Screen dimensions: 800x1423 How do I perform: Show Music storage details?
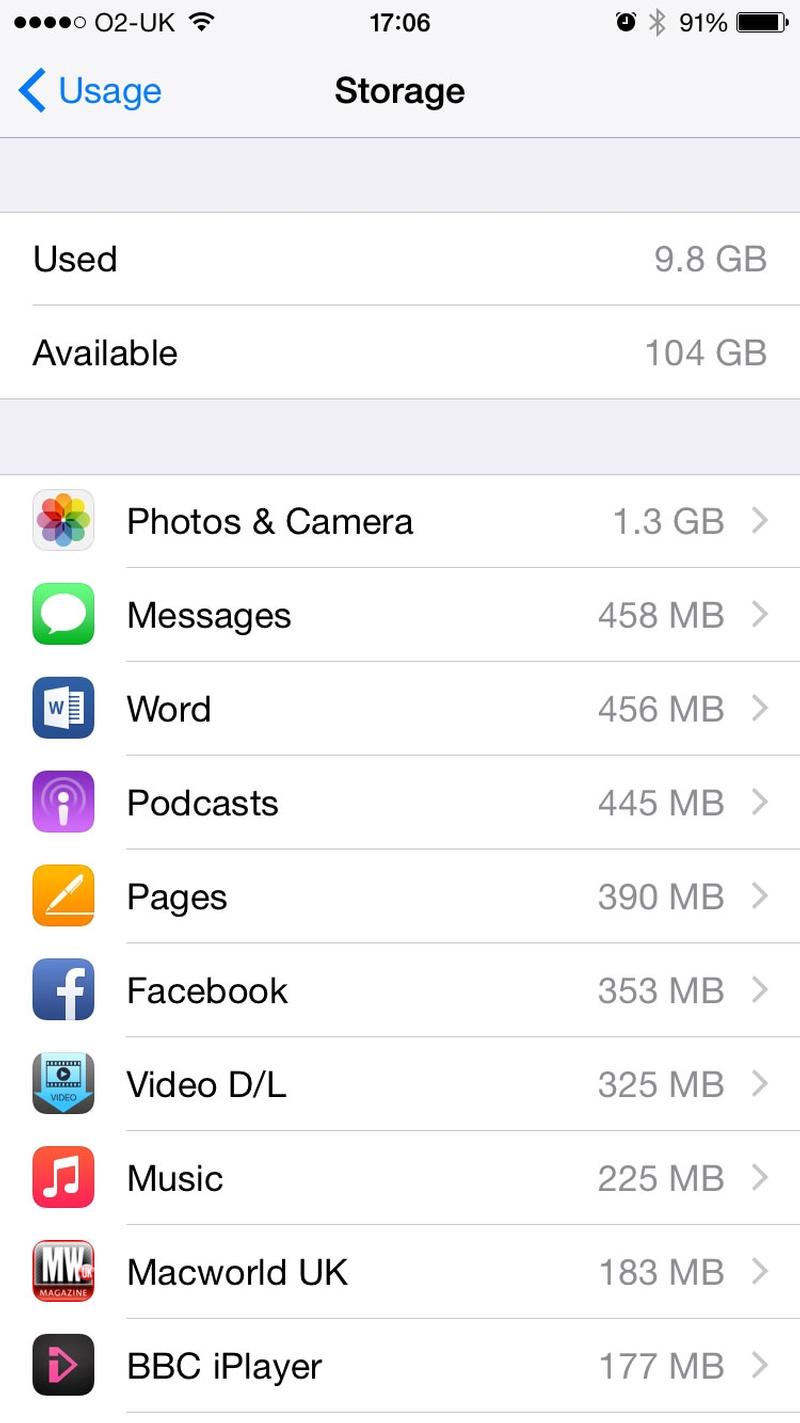click(400, 1179)
